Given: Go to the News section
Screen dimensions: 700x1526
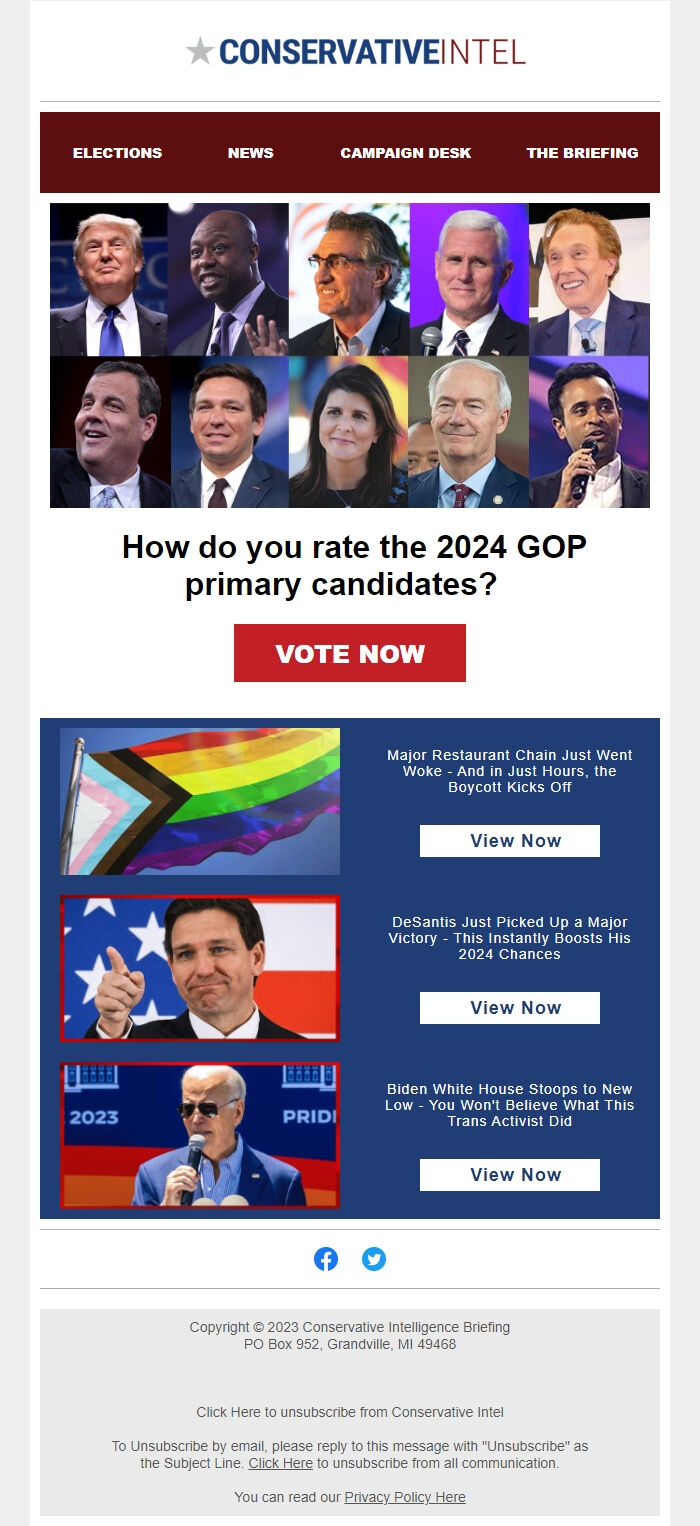Looking at the screenshot, I should click(250, 153).
